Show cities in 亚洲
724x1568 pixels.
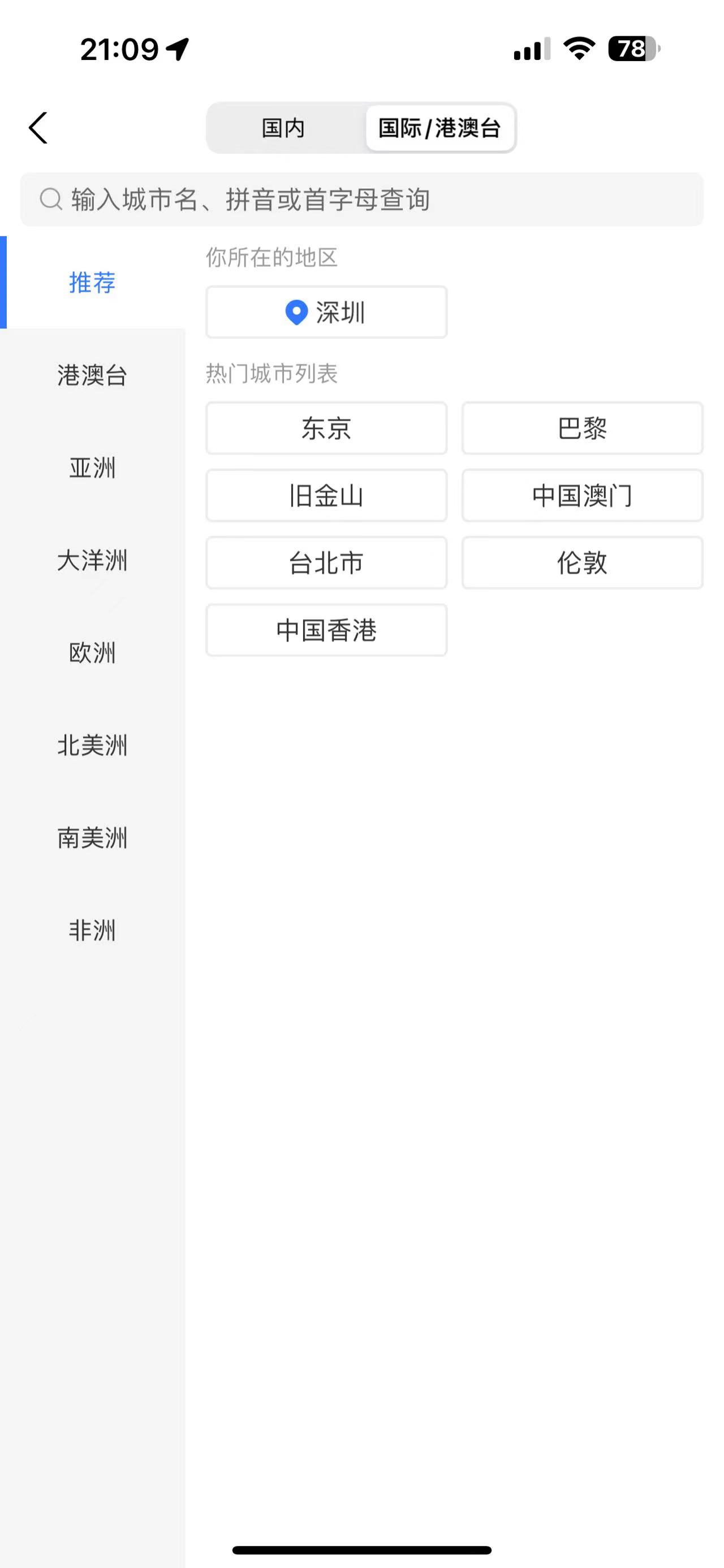93,467
